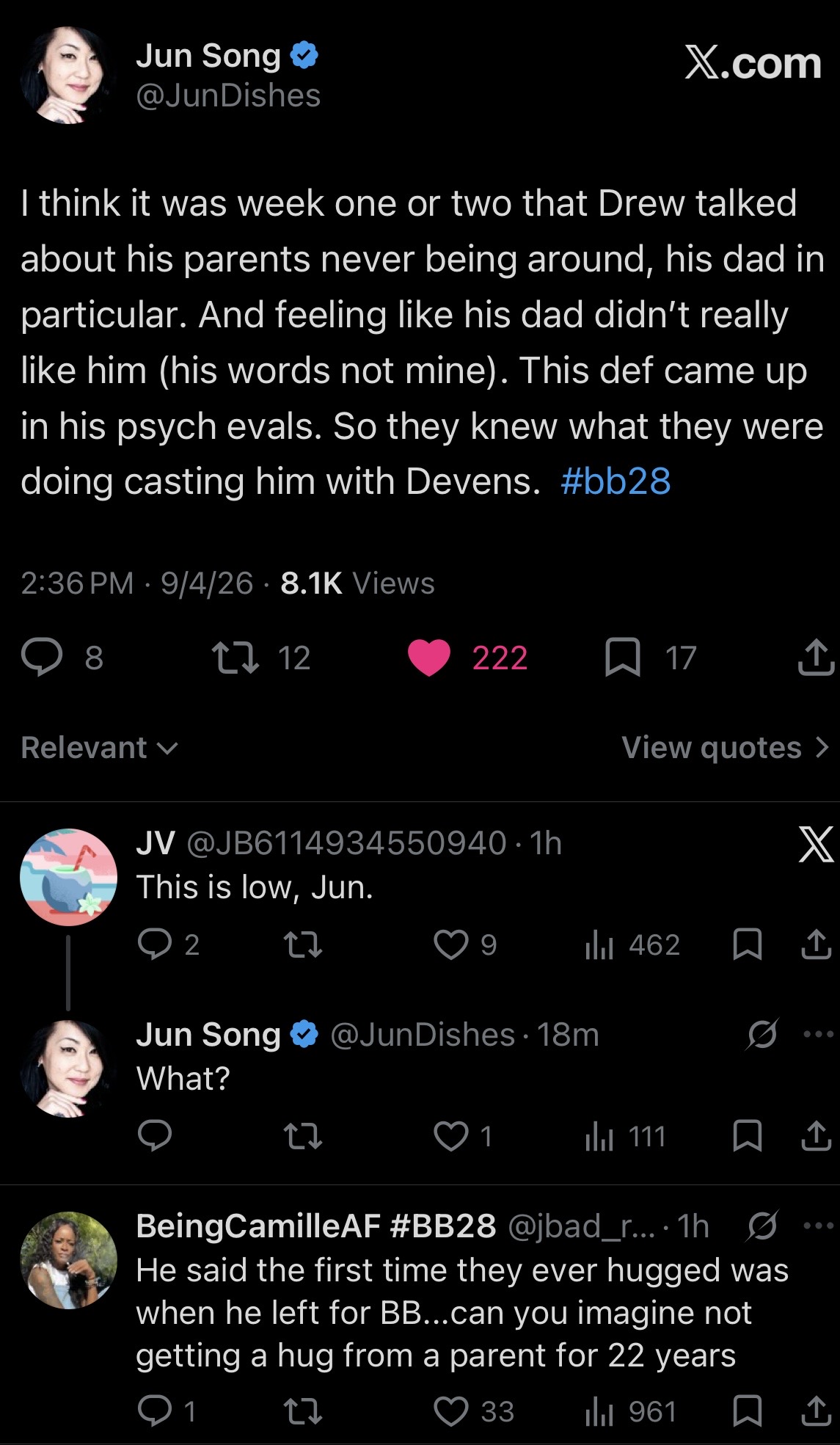Open overflow menu on BeingCamilleAF's reply

coord(819,1226)
